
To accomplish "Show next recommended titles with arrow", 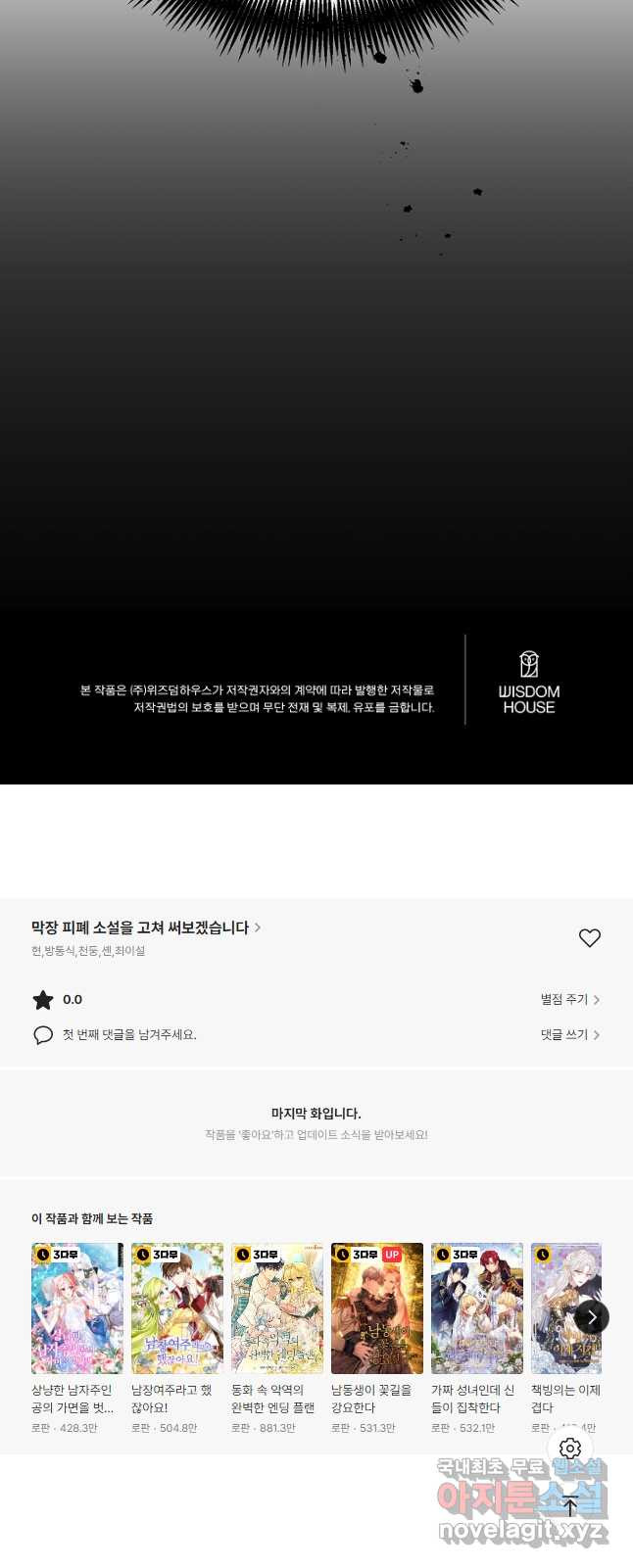I will (591, 1317).
